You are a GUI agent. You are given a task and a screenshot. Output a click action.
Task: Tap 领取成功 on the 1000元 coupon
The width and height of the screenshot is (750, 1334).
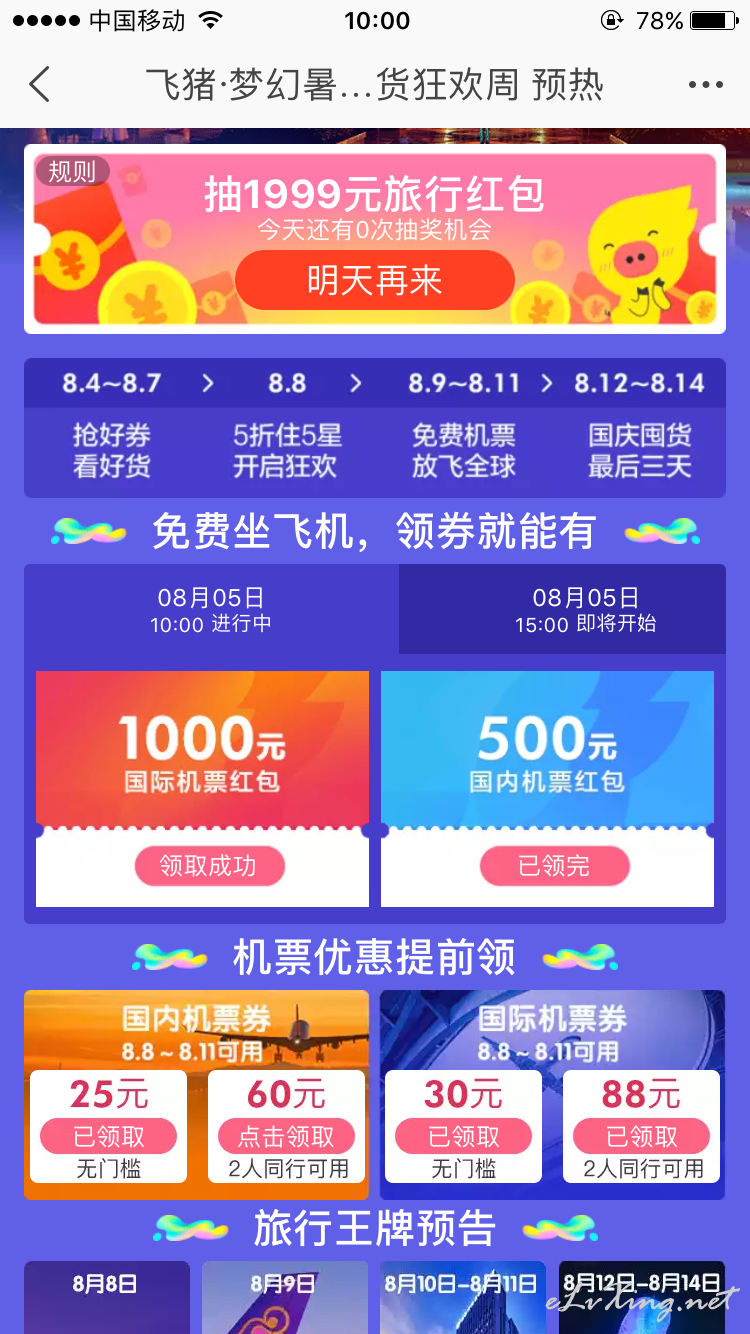[209, 866]
